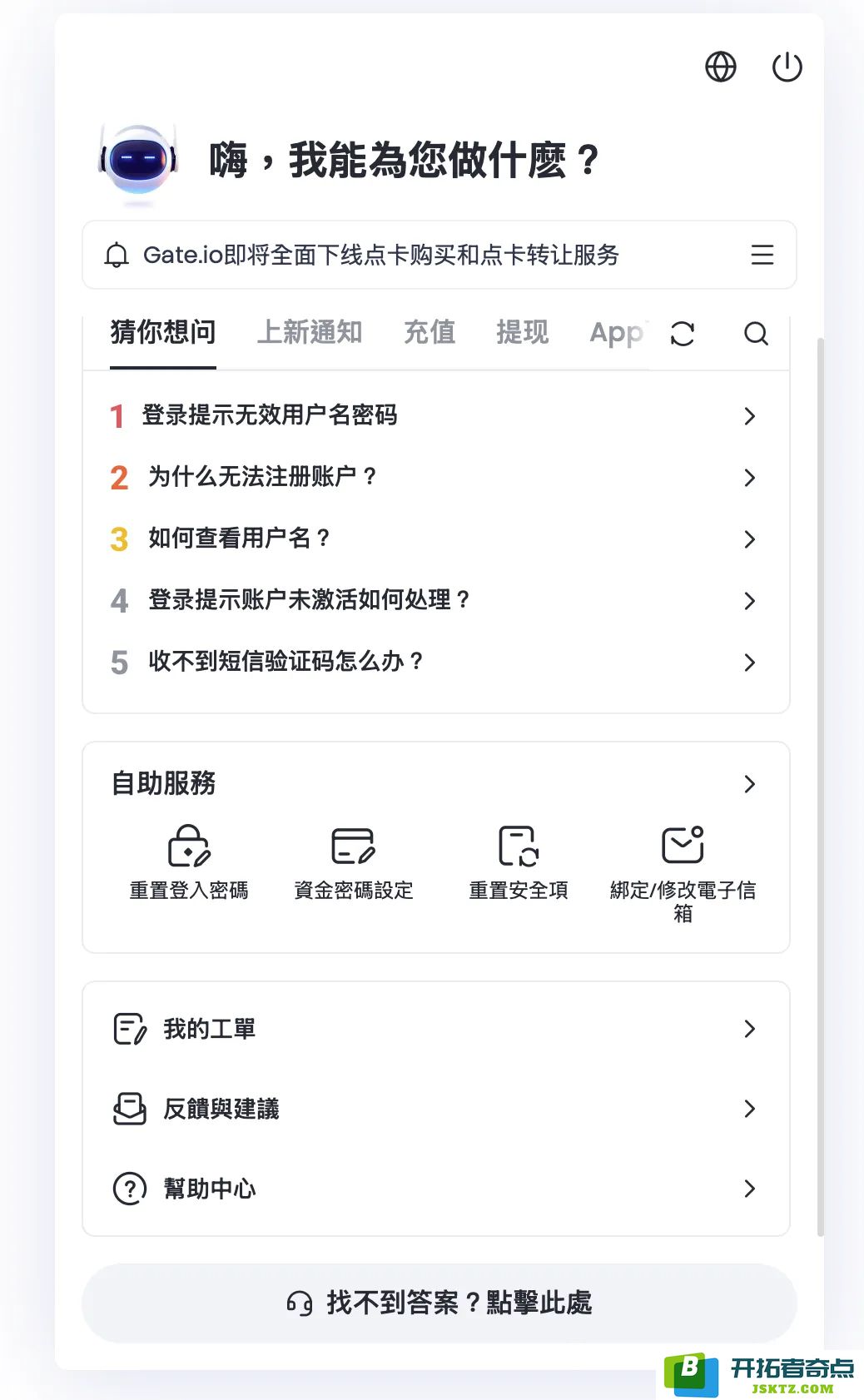Switch to the 充值 tab

coord(430,332)
